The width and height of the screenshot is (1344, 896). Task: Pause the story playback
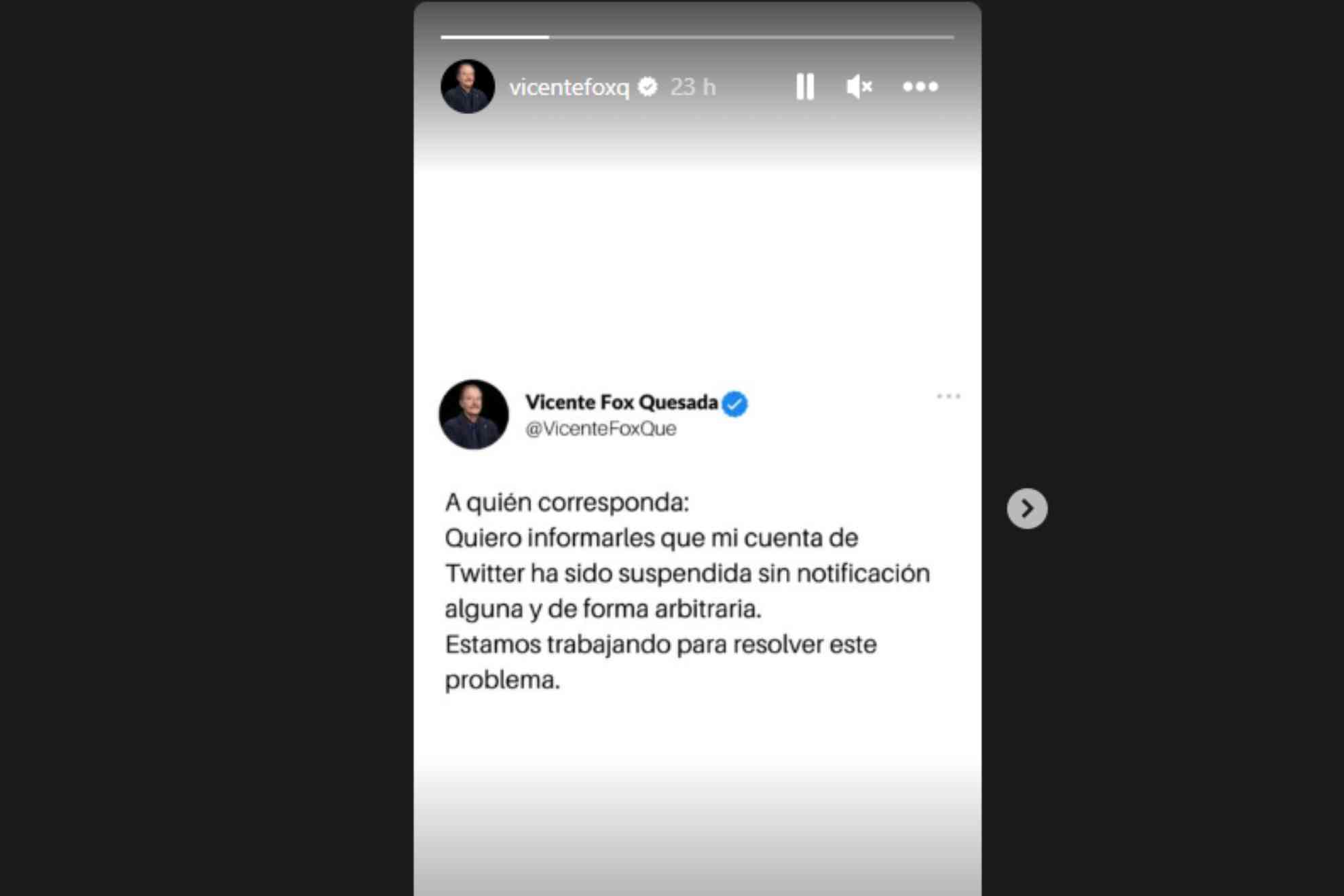point(805,87)
